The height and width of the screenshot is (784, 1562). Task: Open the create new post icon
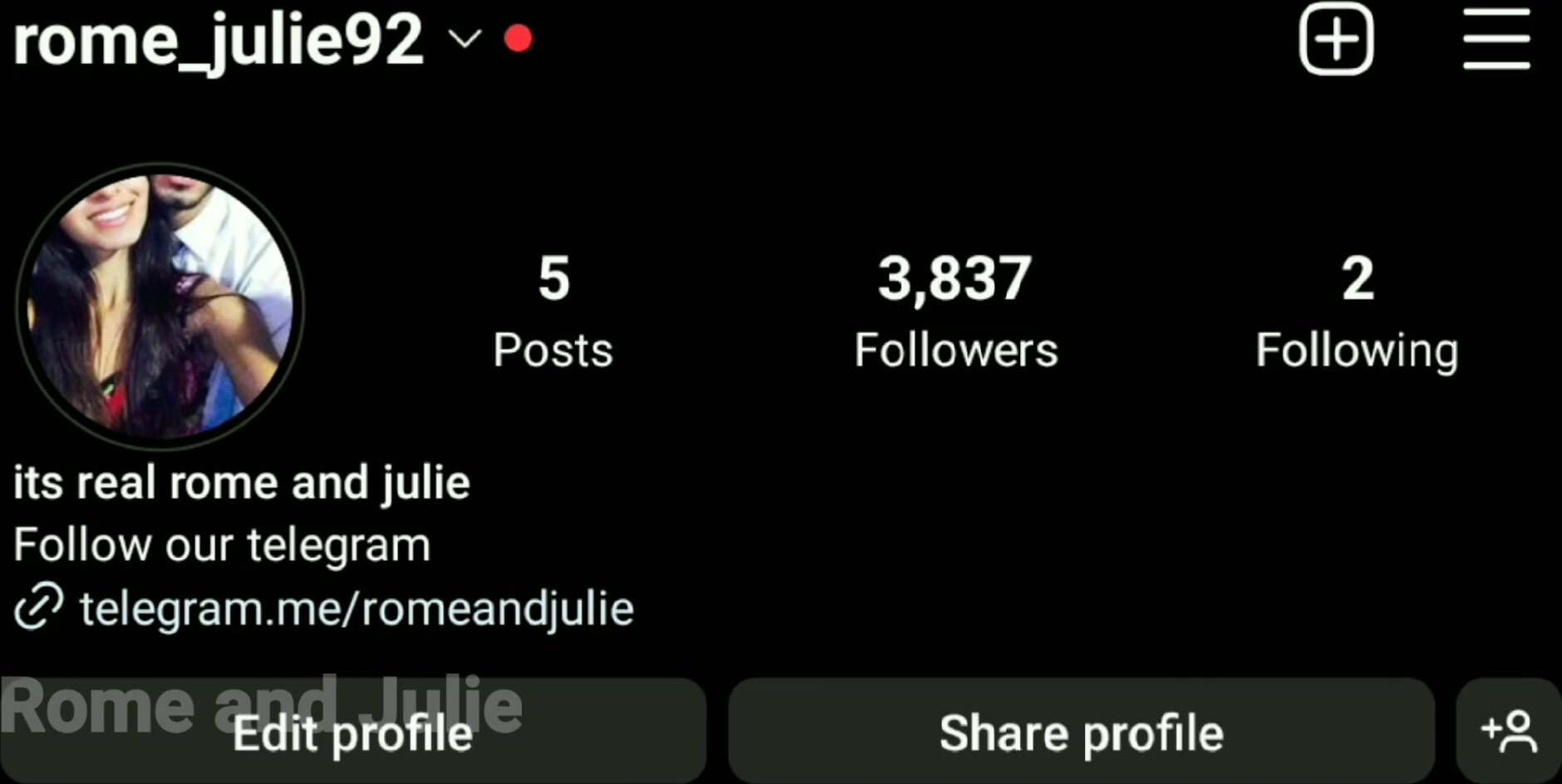pos(1335,39)
